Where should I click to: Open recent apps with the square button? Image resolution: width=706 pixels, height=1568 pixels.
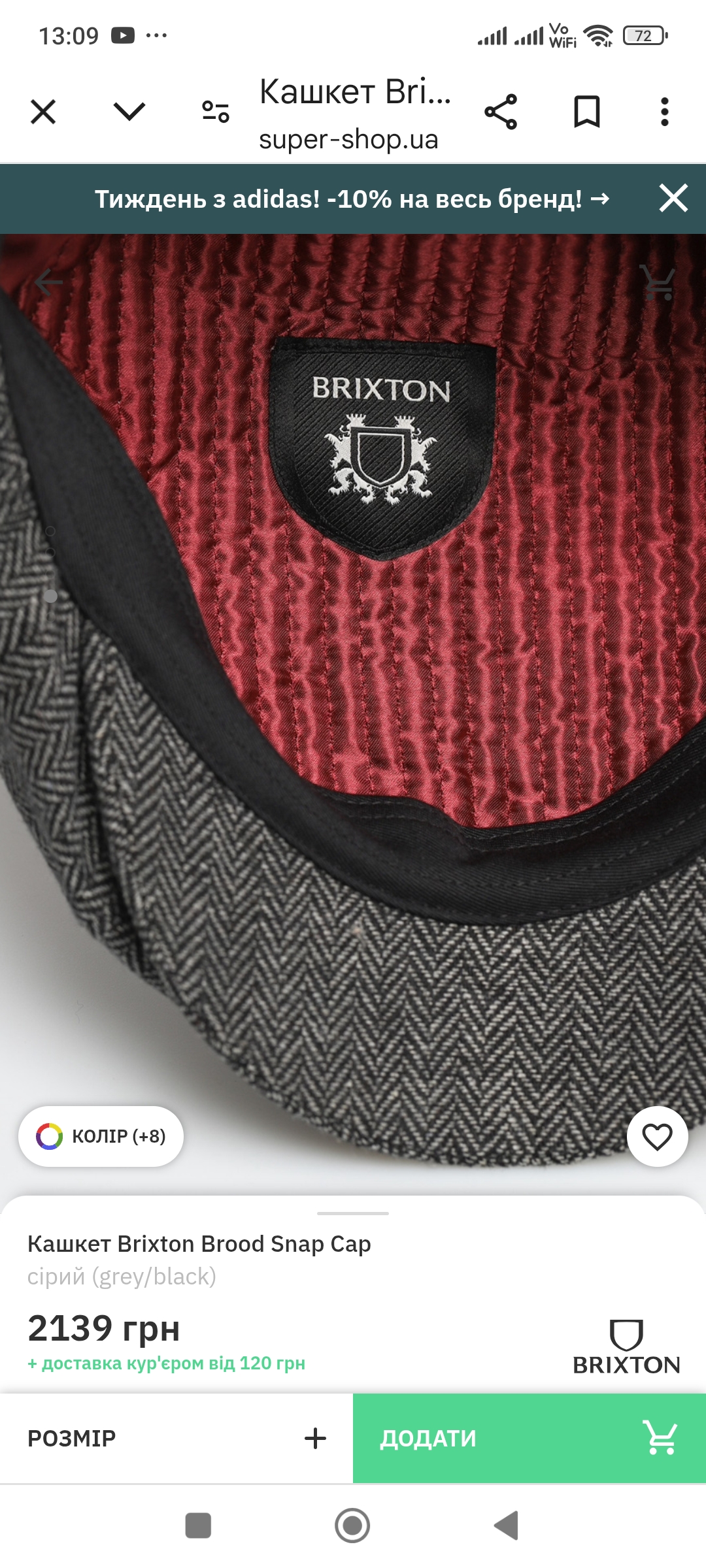(198, 1526)
